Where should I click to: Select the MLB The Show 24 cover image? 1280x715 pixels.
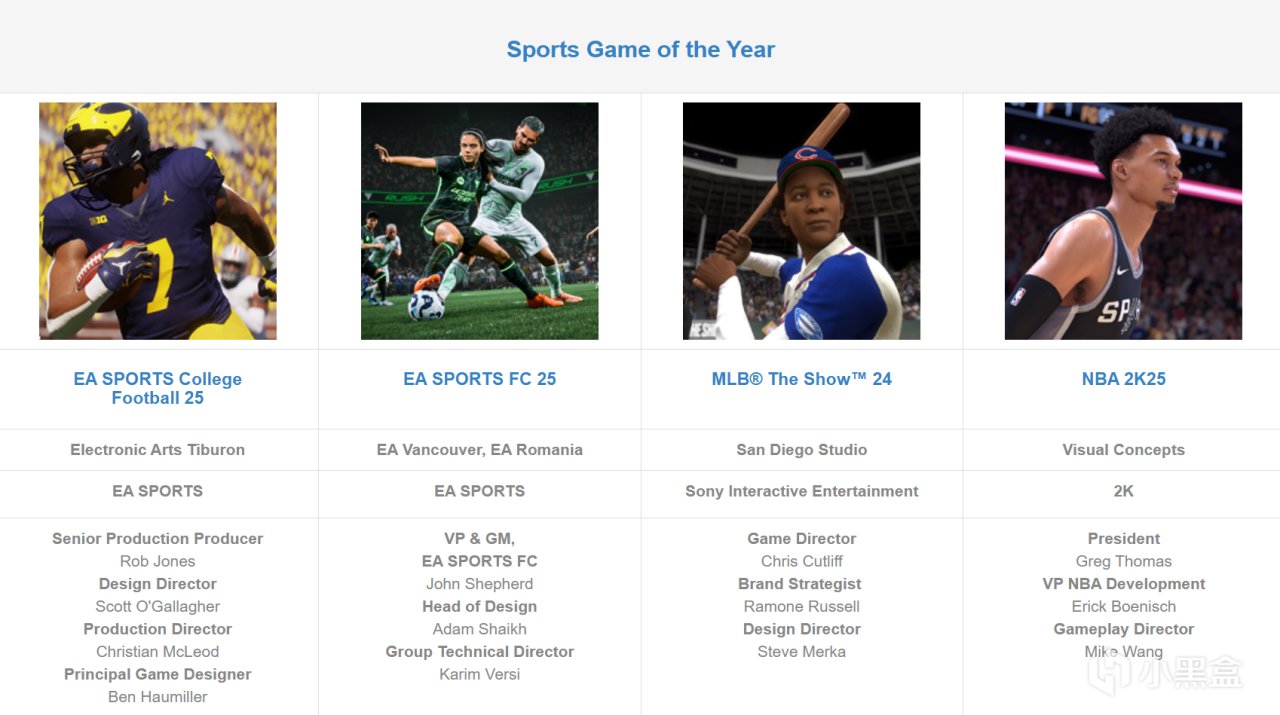801,221
